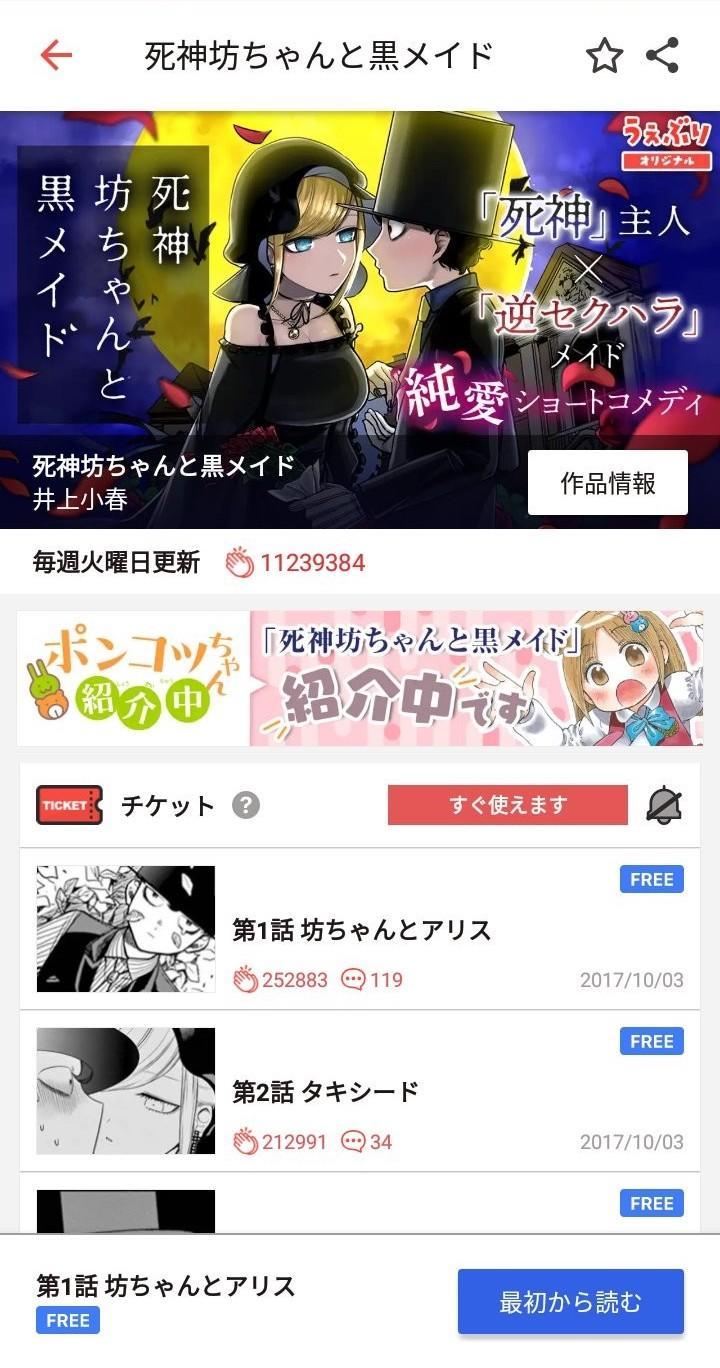This screenshot has height=1368, width=720.
Task: Toggle the ticket notification bell
Action: pyautogui.click(x=664, y=805)
